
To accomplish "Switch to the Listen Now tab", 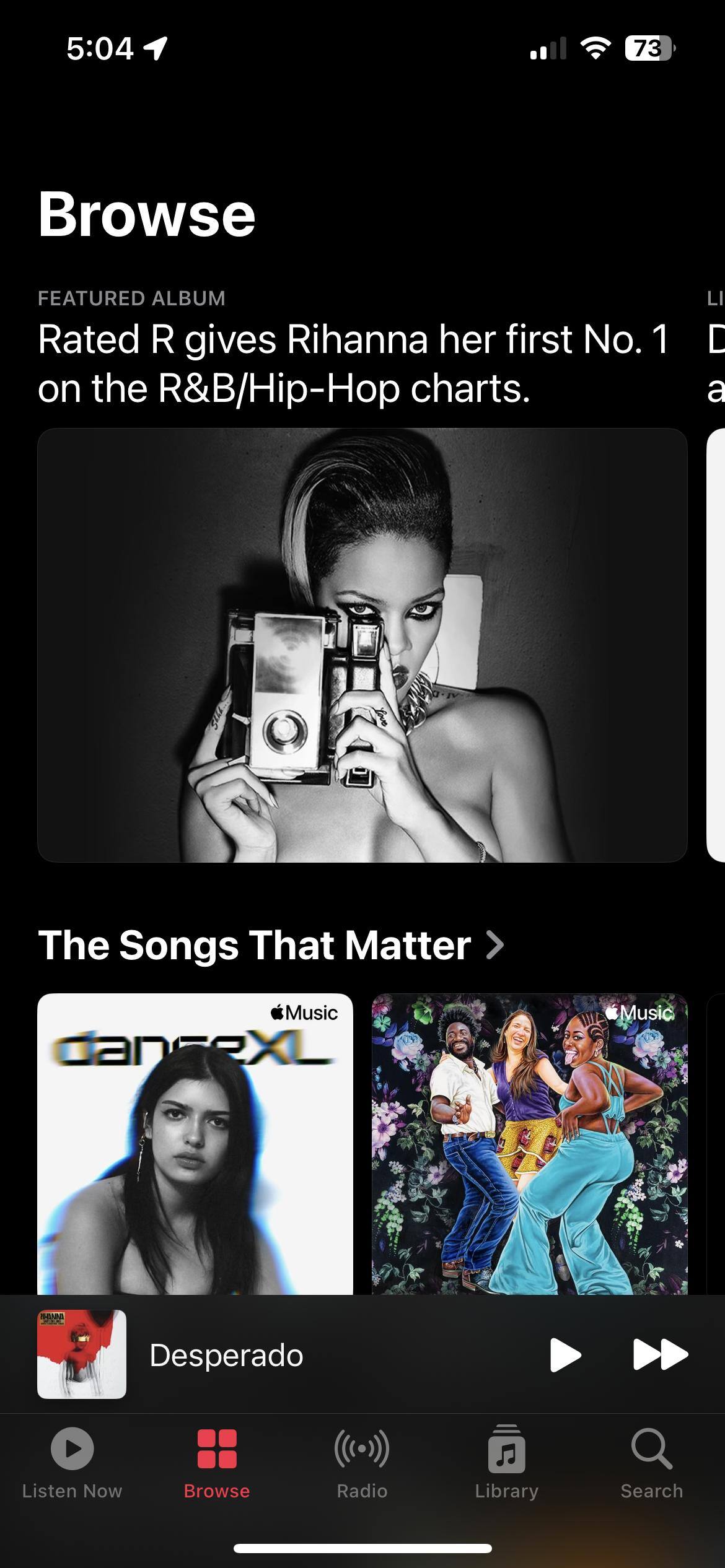I will coord(72,1463).
